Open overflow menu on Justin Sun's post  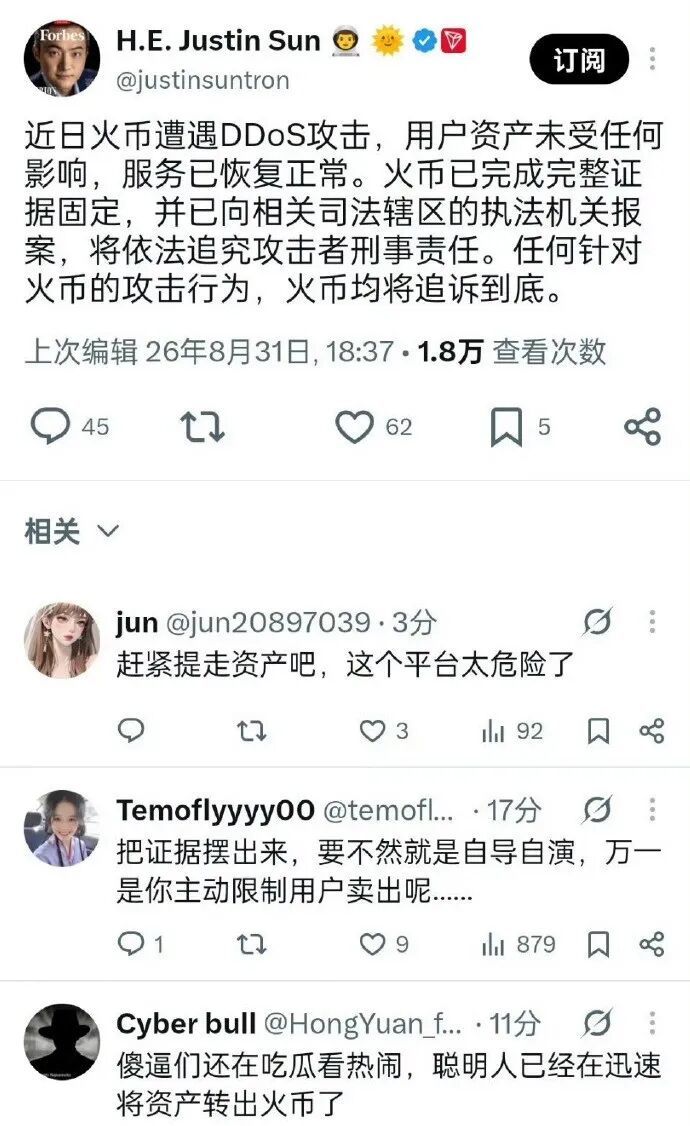click(x=652, y=58)
